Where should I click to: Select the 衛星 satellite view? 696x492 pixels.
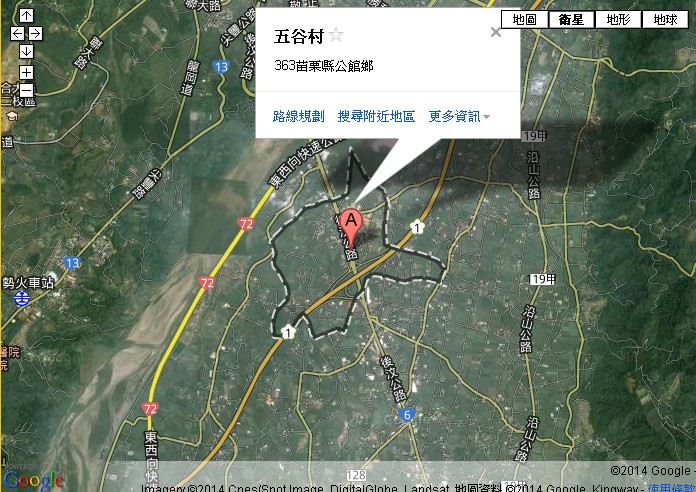[x=571, y=20]
